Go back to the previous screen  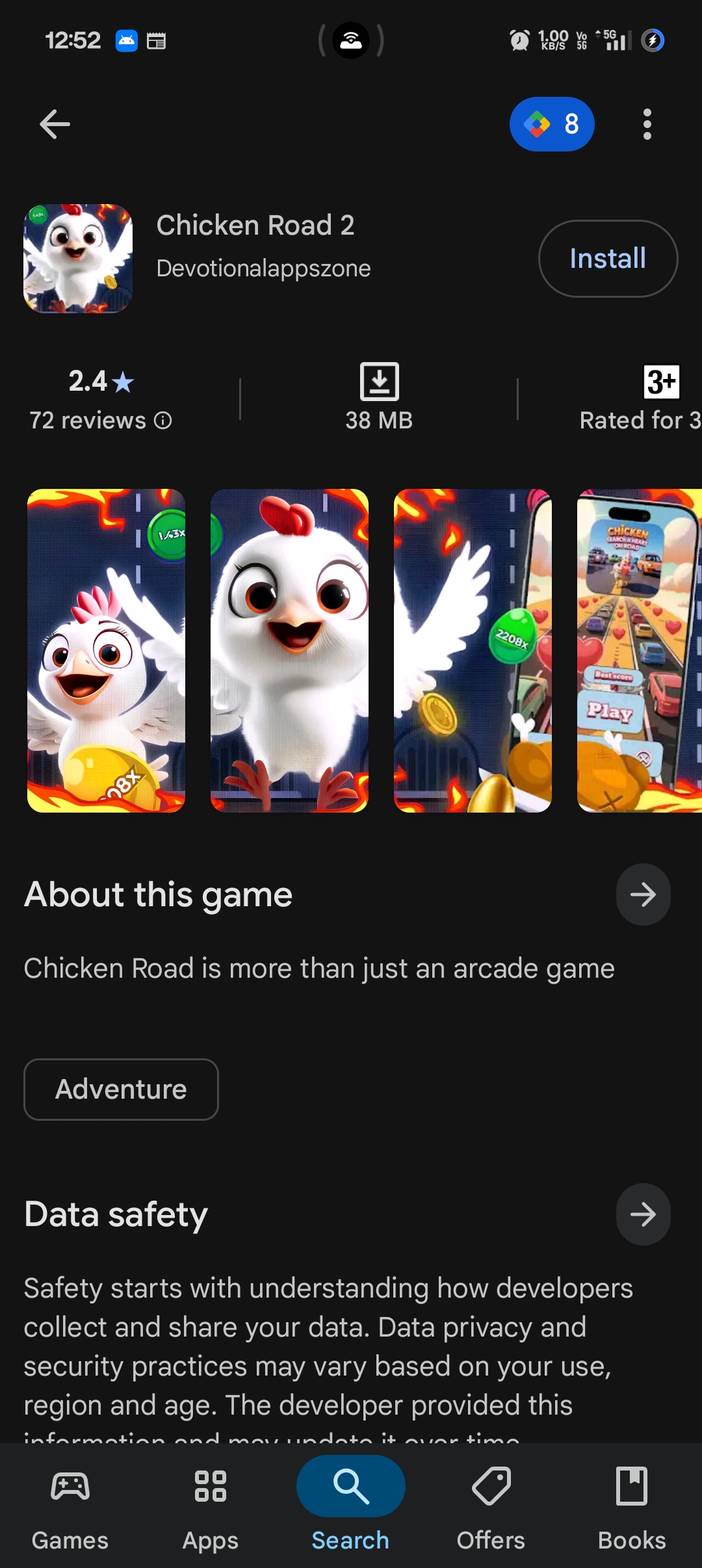pyautogui.click(x=55, y=124)
